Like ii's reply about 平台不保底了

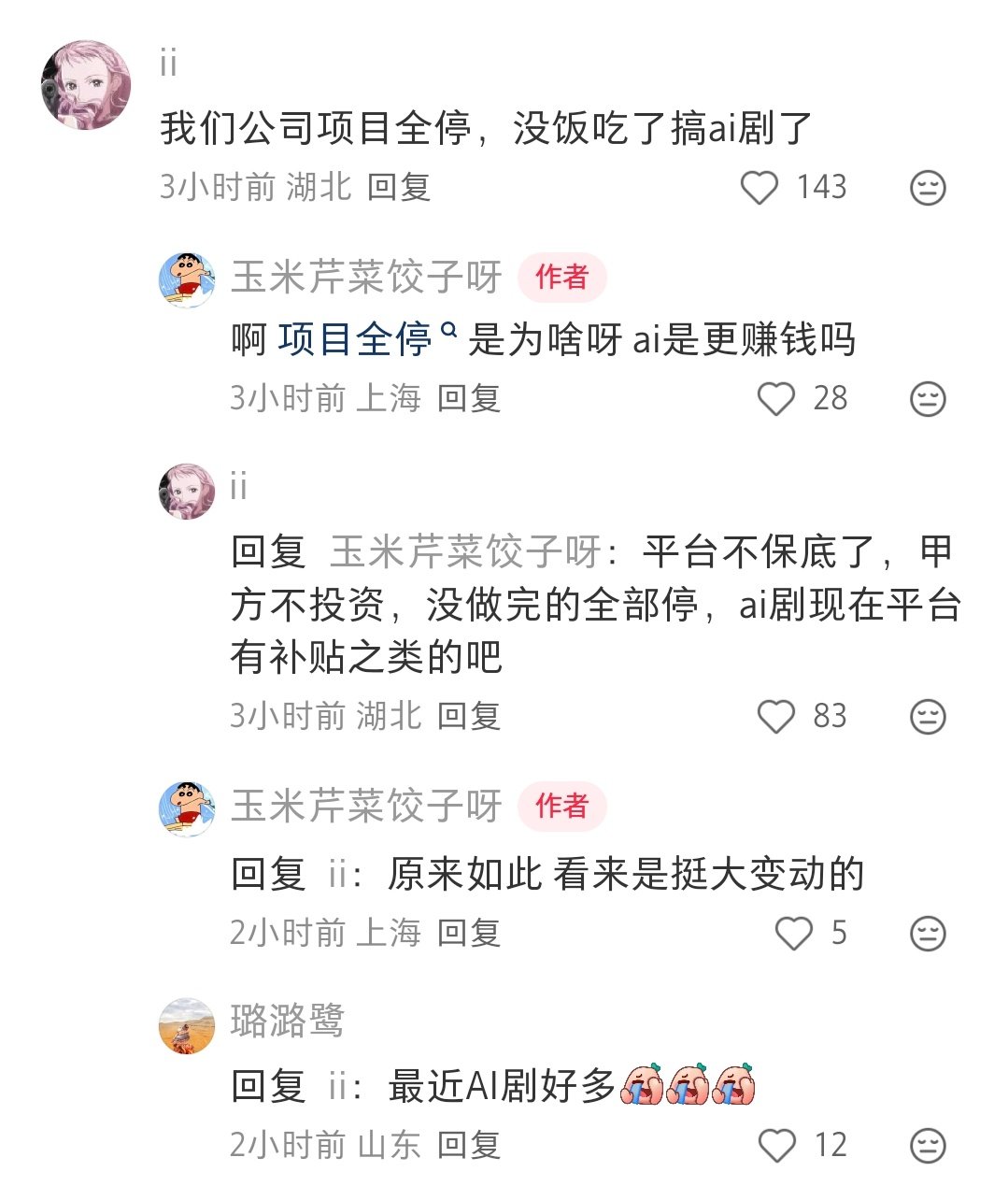pyautogui.click(x=775, y=717)
